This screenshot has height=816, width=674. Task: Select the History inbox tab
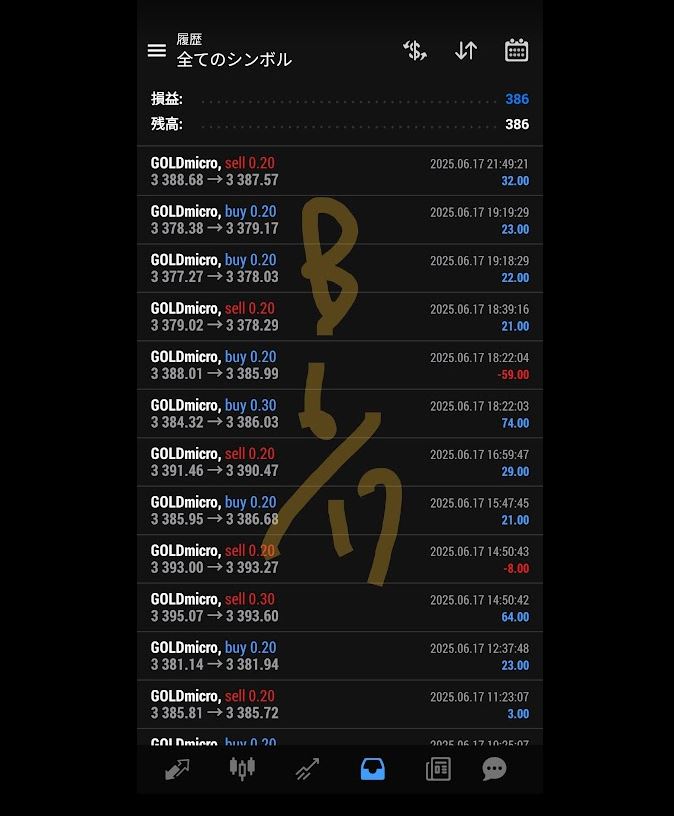372,768
